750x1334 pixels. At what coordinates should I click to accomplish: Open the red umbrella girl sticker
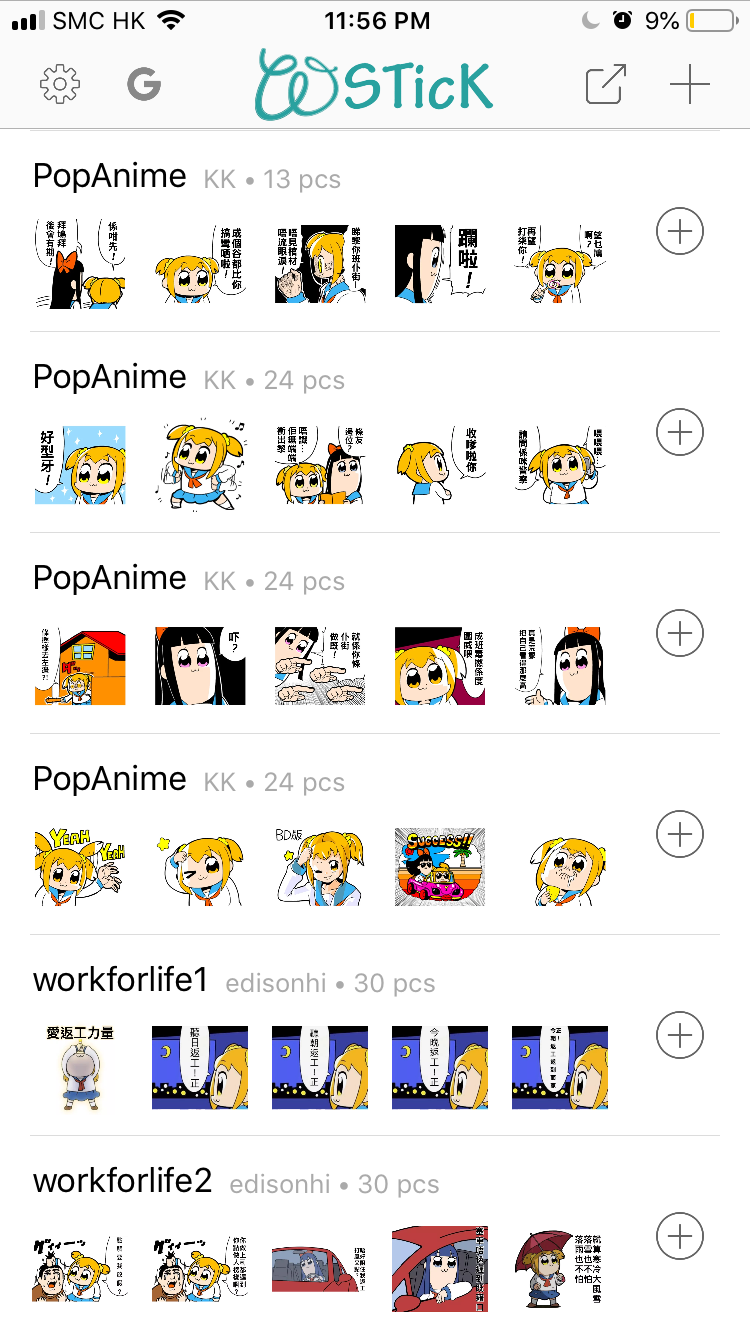559,1269
